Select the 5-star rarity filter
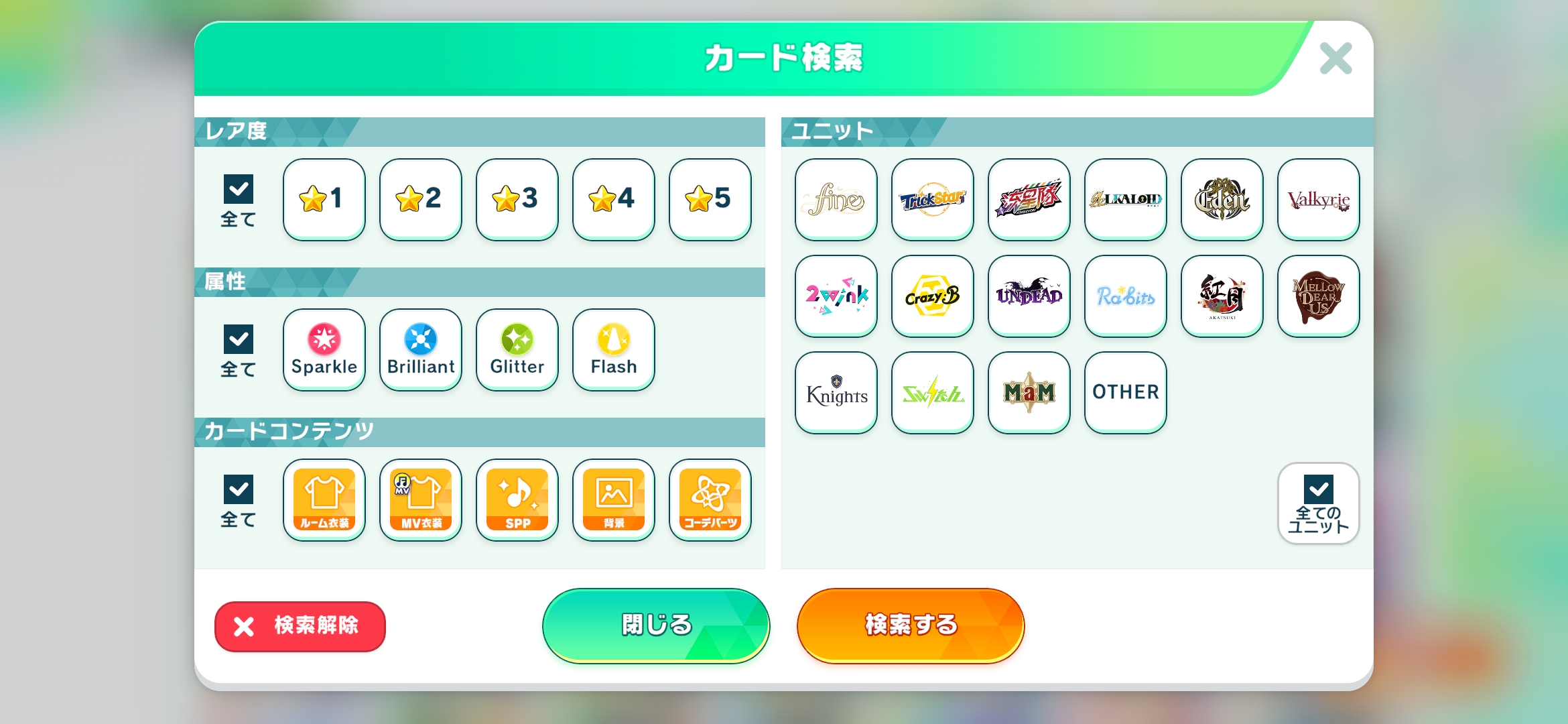This screenshot has width=1568, height=724. click(710, 199)
